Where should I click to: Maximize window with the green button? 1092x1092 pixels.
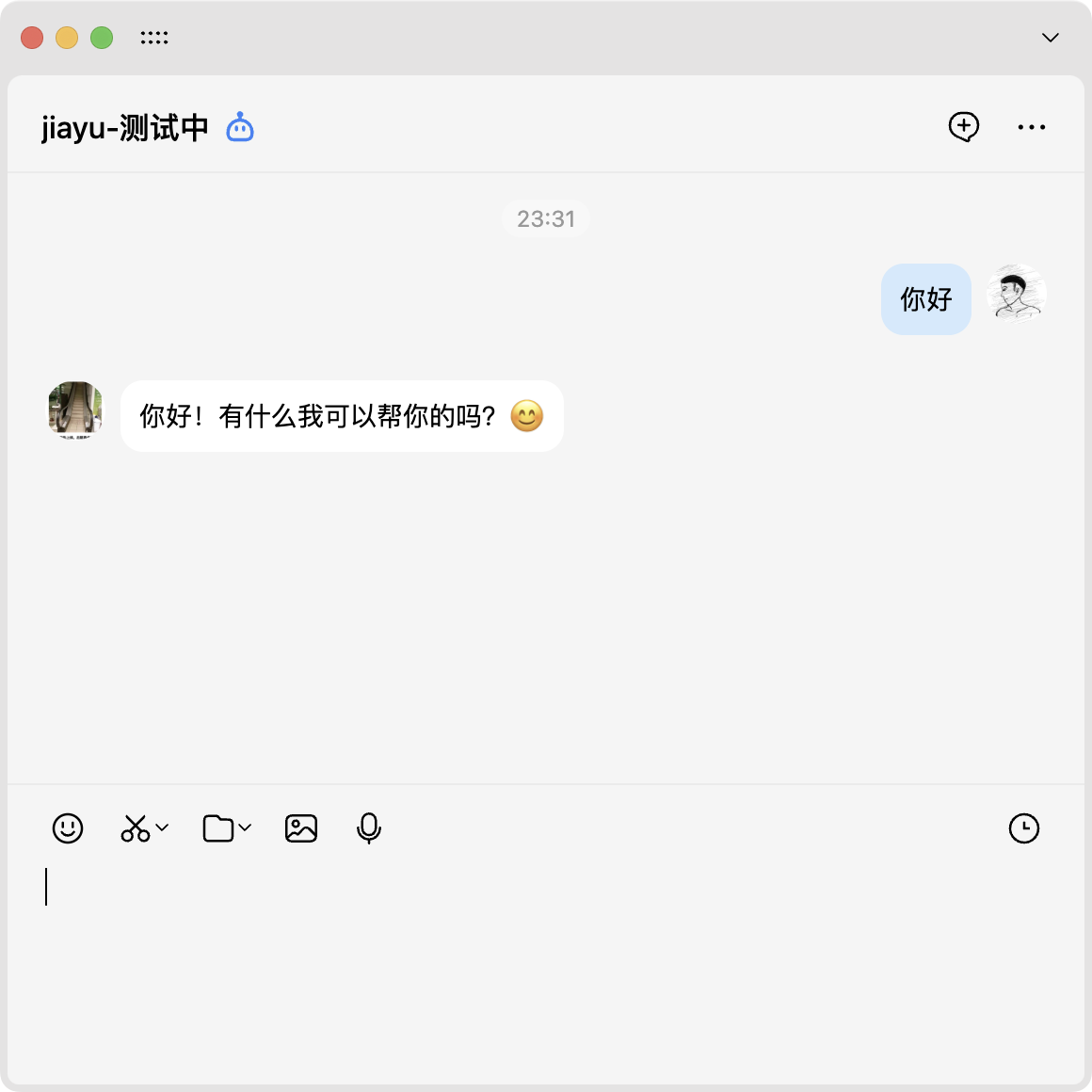[102, 38]
